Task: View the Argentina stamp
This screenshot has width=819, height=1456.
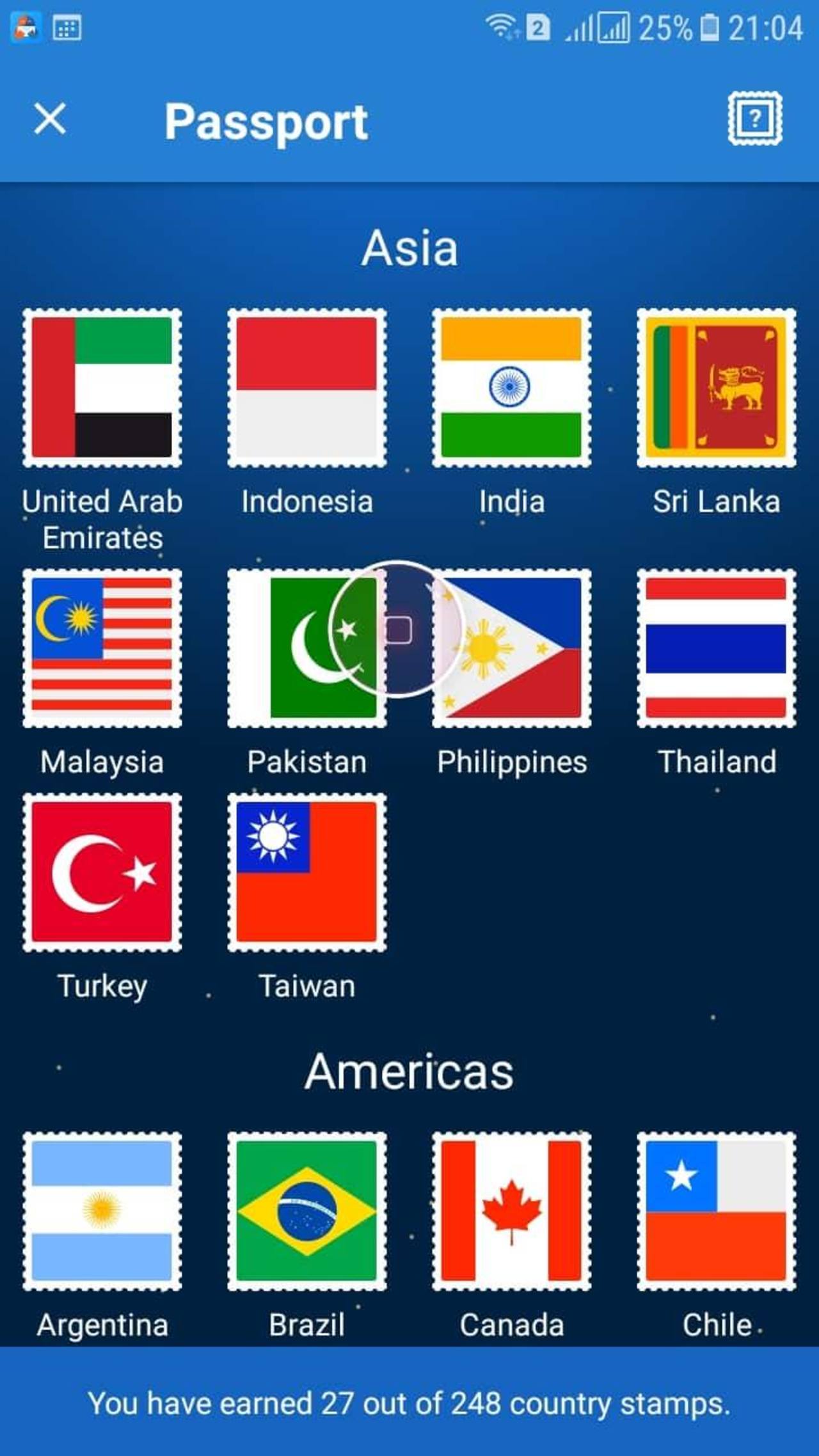Action: [102, 1210]
